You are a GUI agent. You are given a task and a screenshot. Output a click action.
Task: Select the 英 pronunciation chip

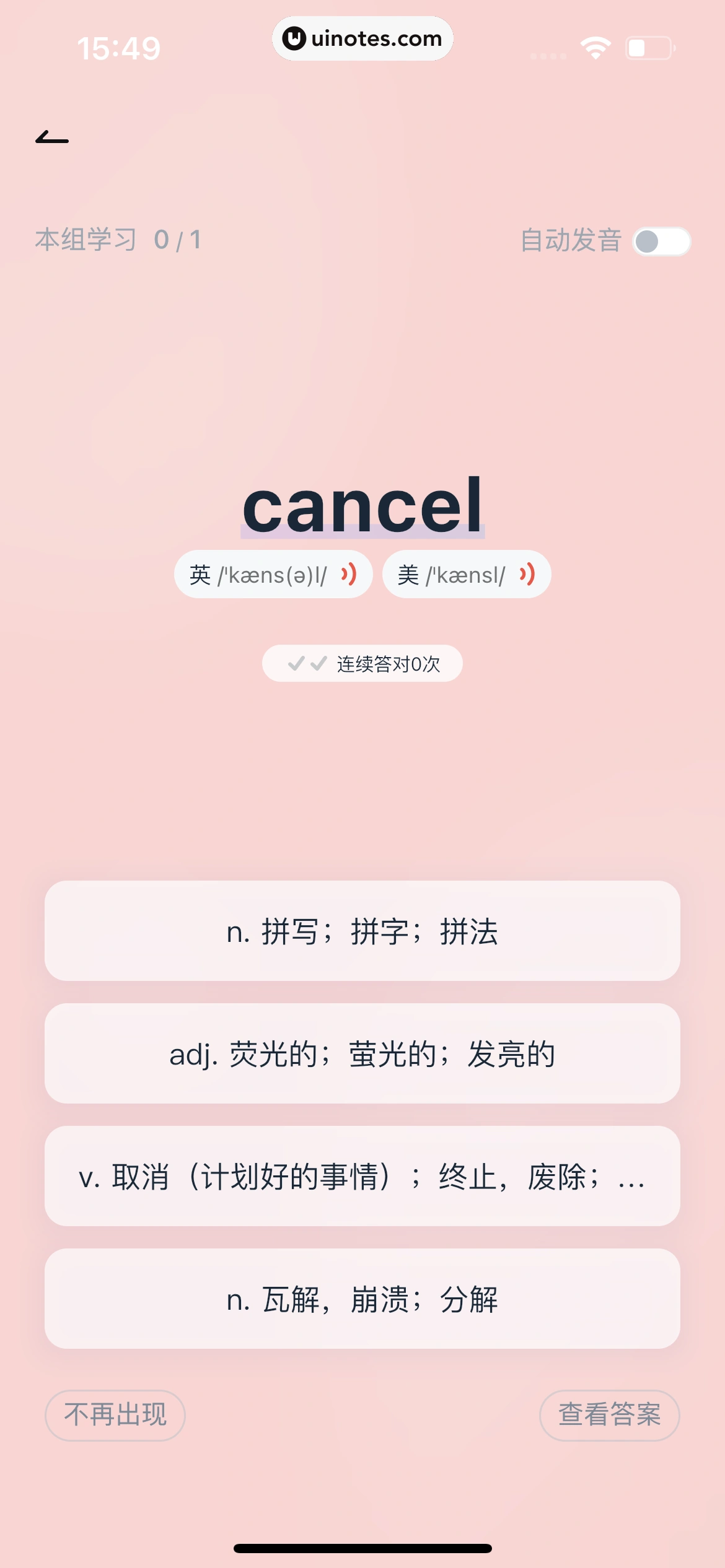275,574
